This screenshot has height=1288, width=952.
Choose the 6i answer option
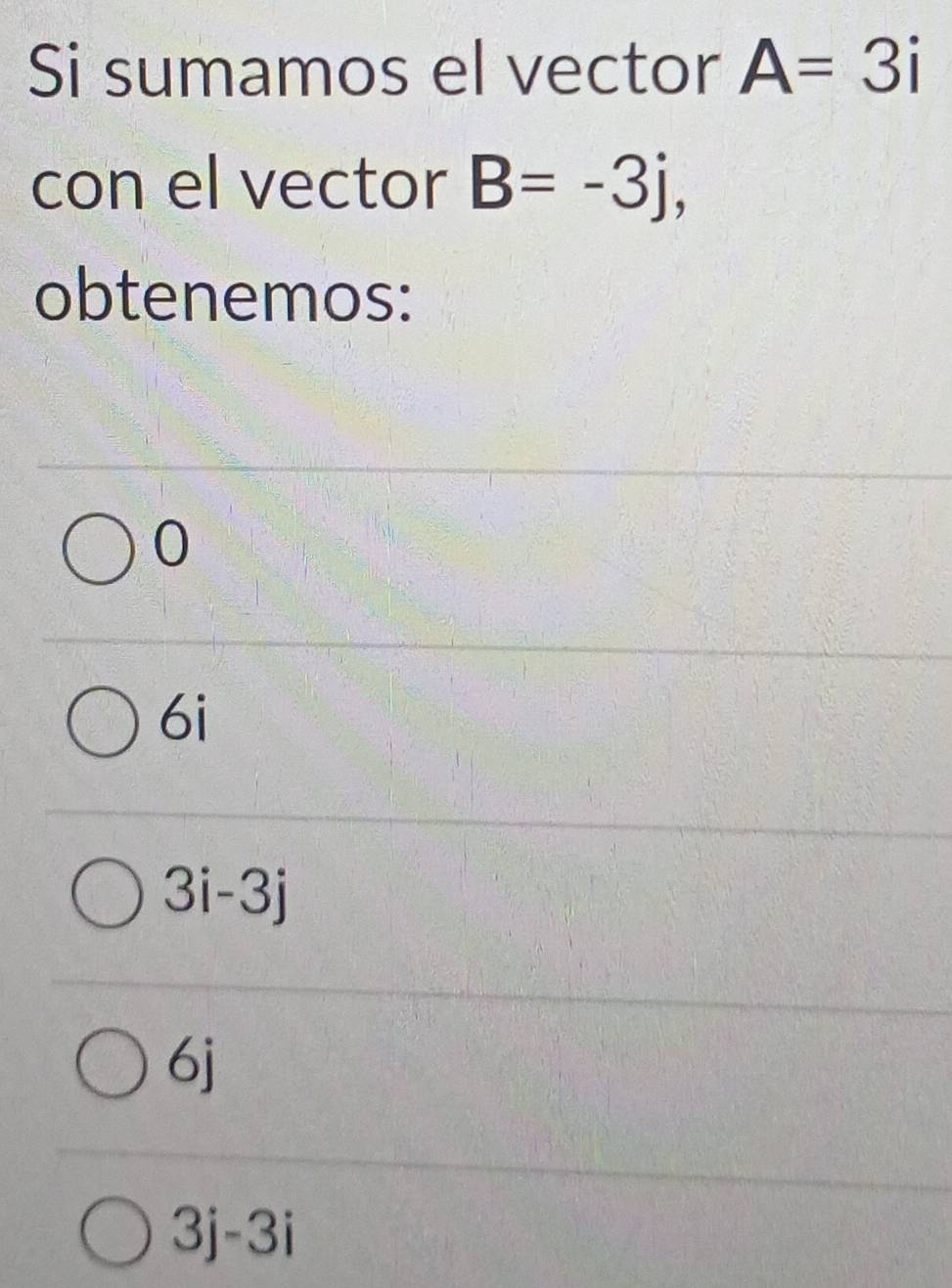[x=102, y=725]
